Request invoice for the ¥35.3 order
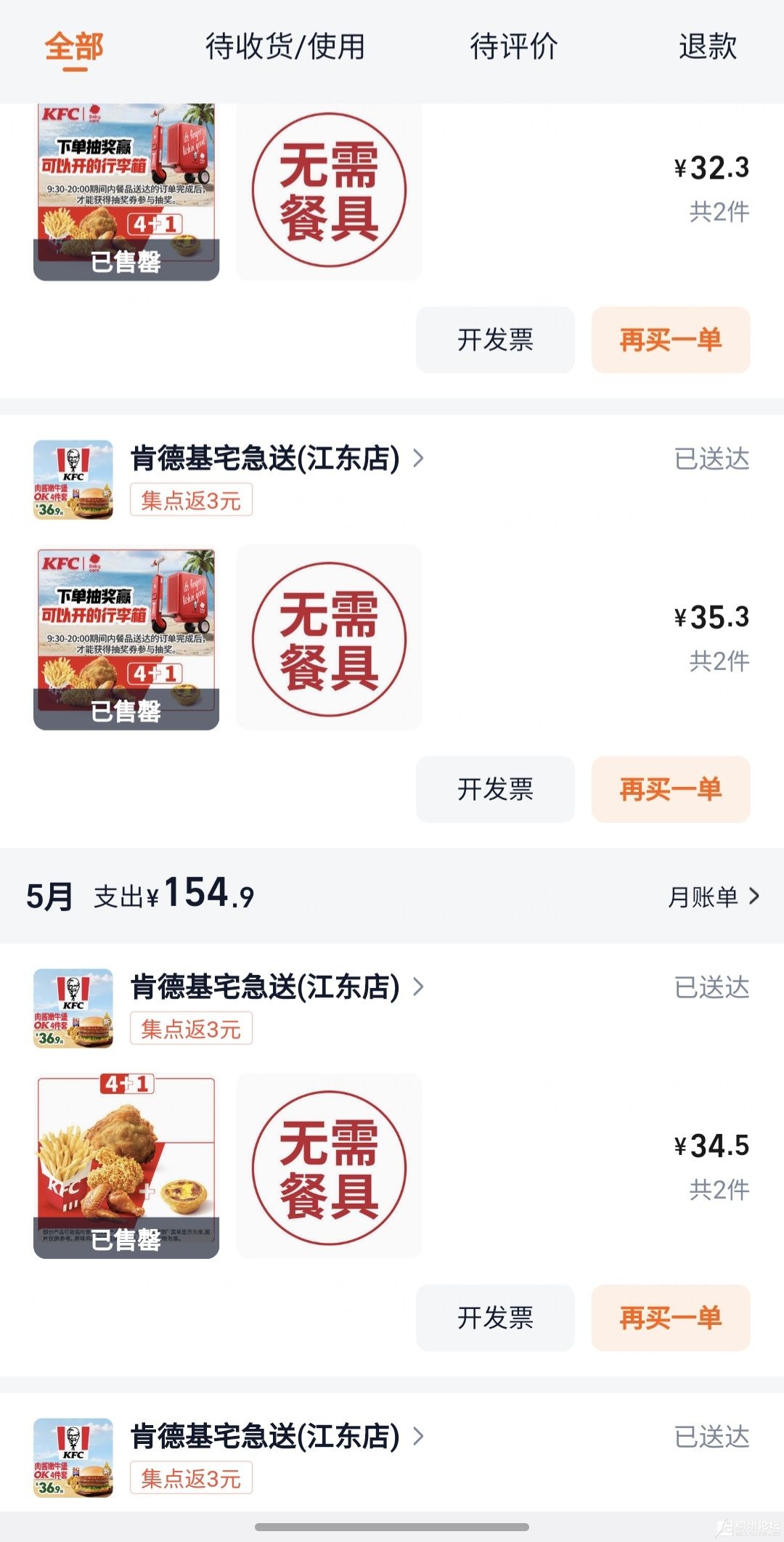This screenshot has height=1542, width=784. 495,789
